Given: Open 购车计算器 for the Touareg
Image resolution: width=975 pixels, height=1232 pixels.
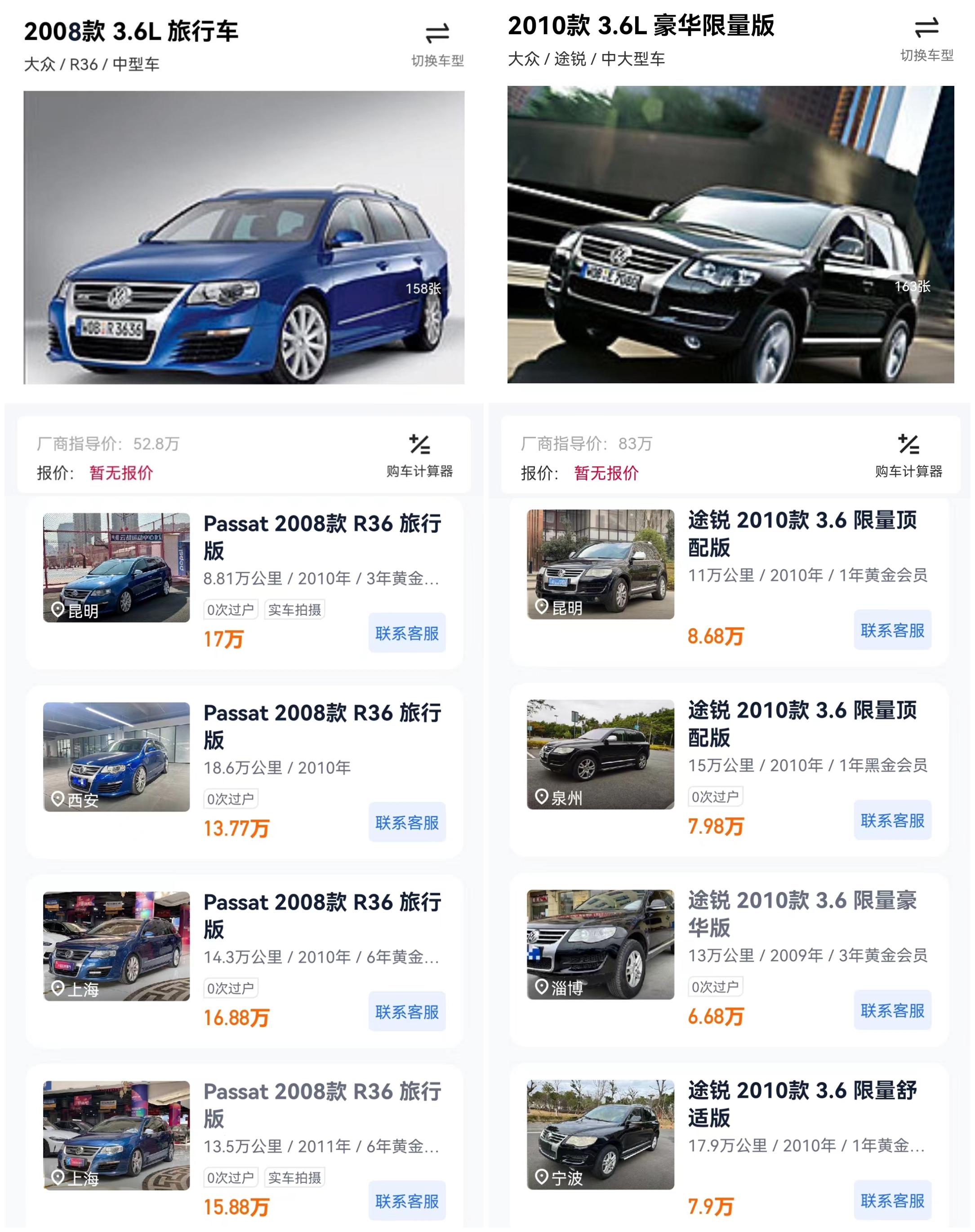Looking at the screenshot, I should point(908,455).
